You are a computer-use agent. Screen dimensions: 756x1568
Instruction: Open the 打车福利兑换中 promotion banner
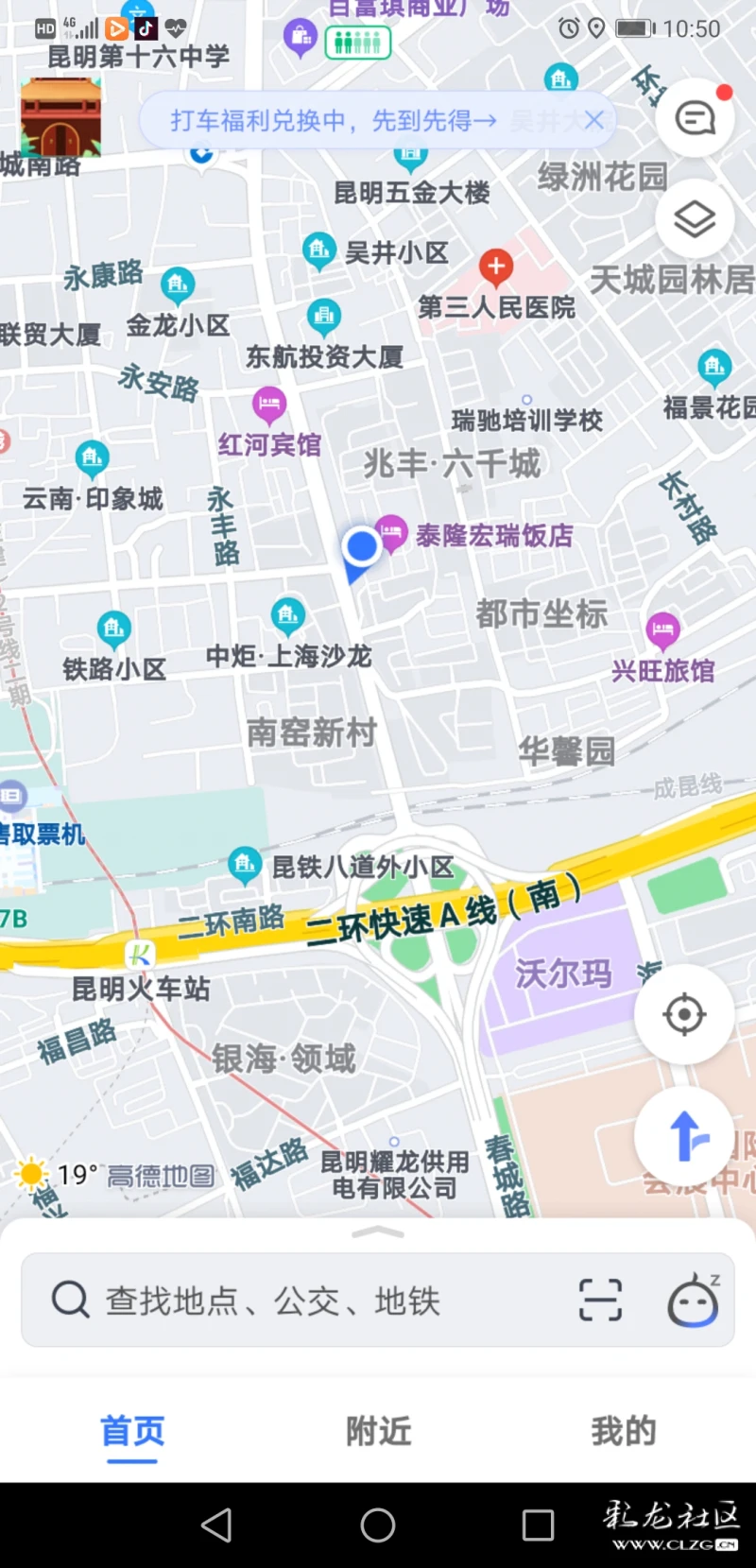(333, 120)
